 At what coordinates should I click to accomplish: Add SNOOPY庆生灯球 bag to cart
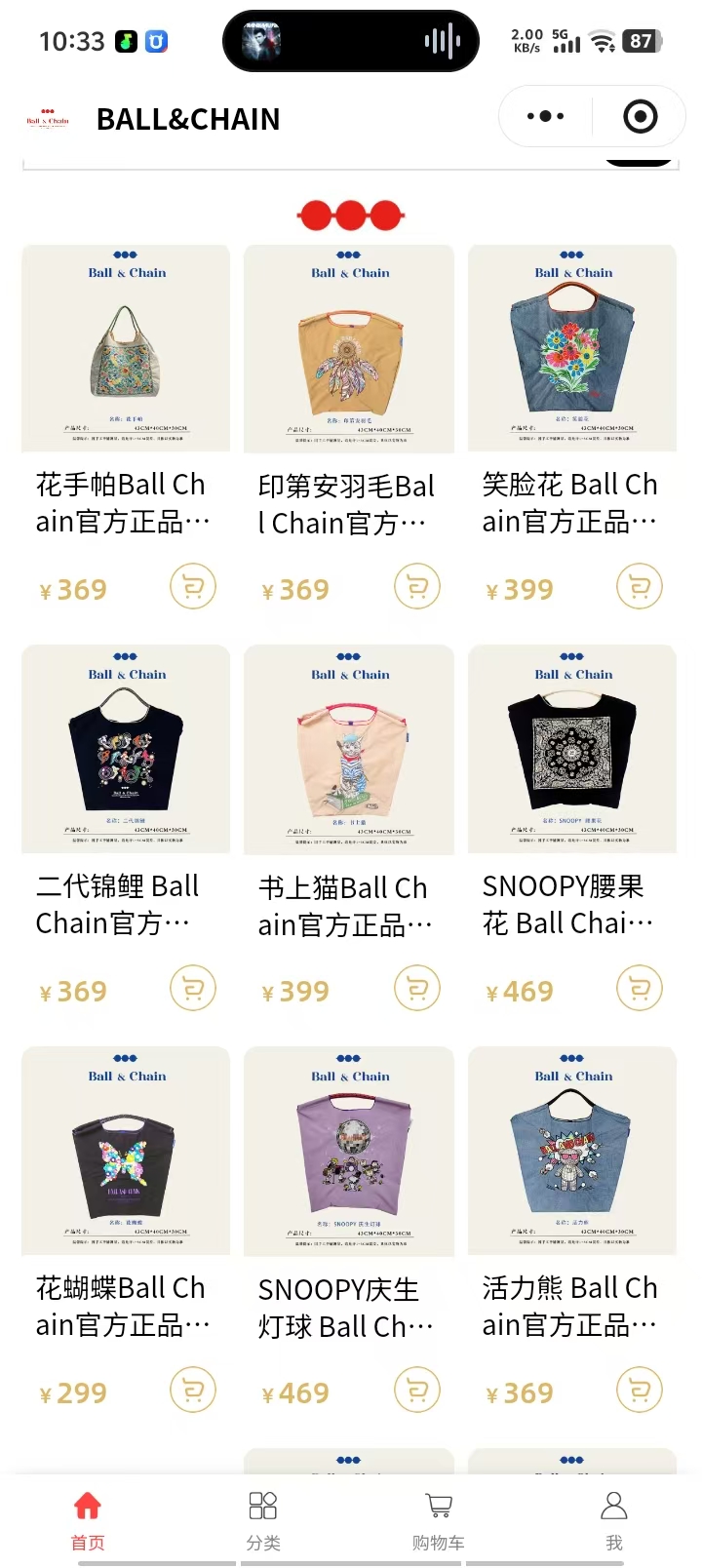pos(417,1391)
